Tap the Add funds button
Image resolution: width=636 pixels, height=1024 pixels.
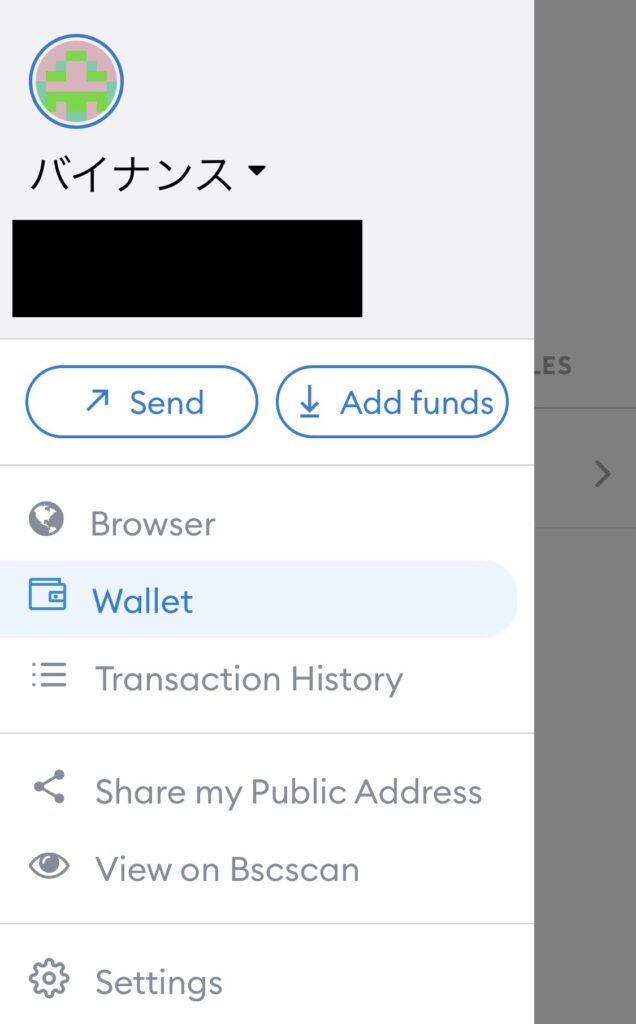click(392, 402)
